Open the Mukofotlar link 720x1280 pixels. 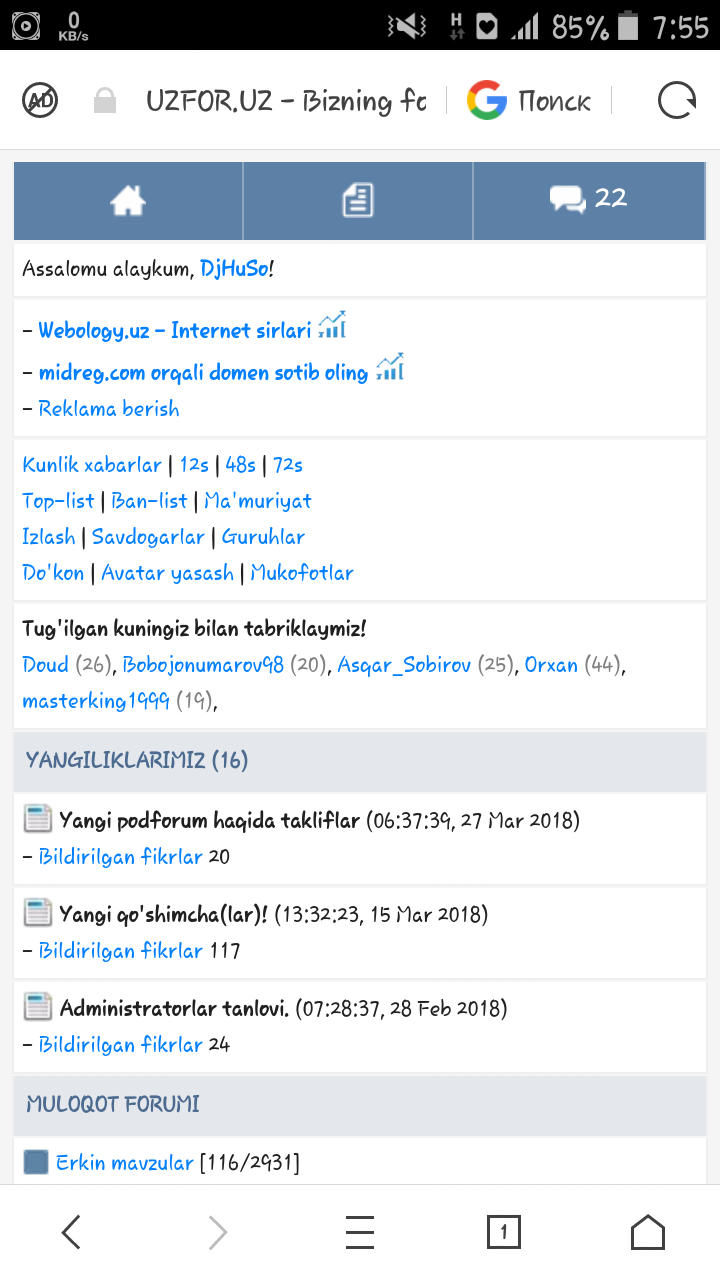(x=302, y=573)
